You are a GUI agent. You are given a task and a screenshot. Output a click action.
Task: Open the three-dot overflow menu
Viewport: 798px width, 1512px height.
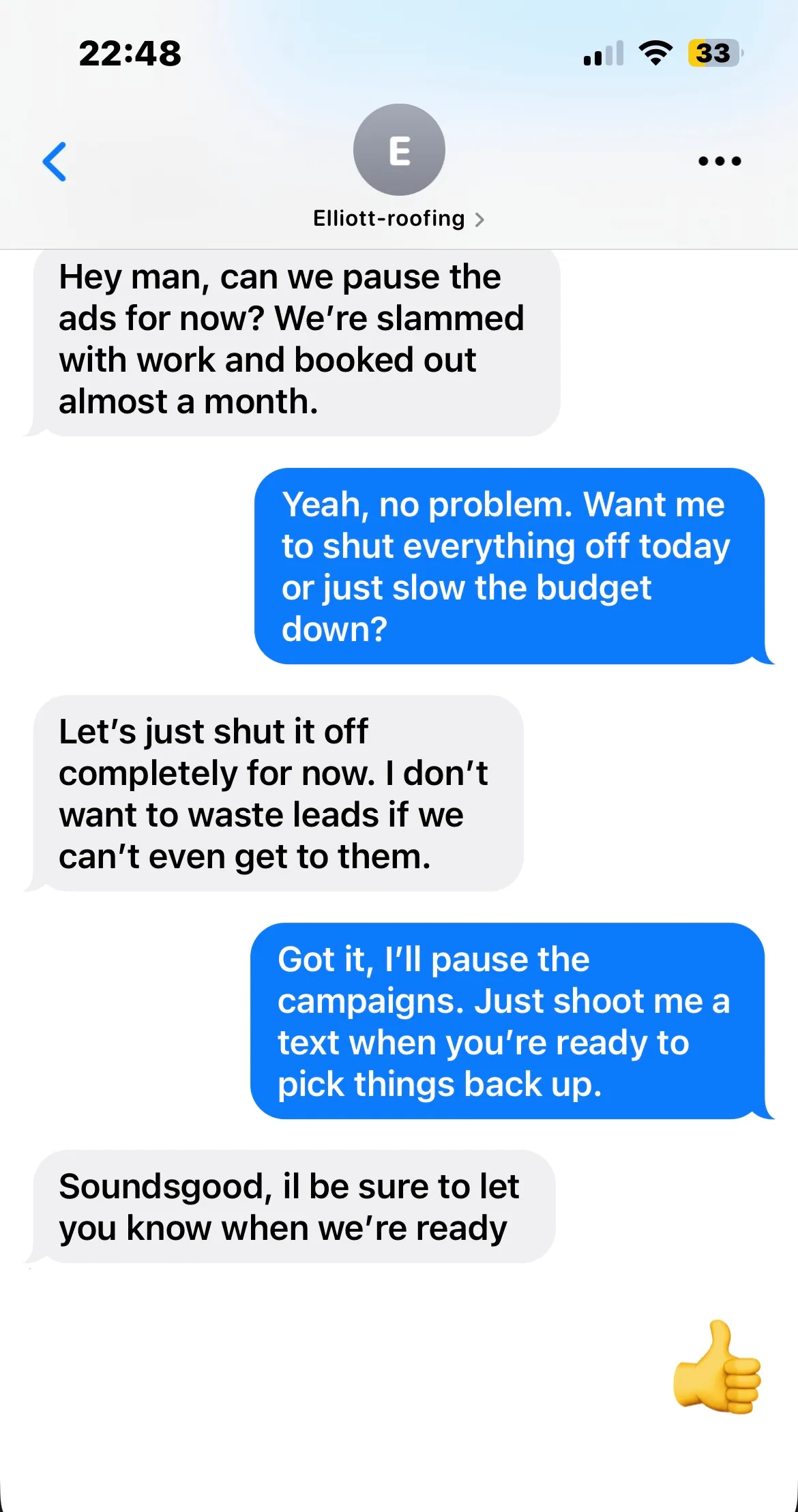[x=720, y=162]
